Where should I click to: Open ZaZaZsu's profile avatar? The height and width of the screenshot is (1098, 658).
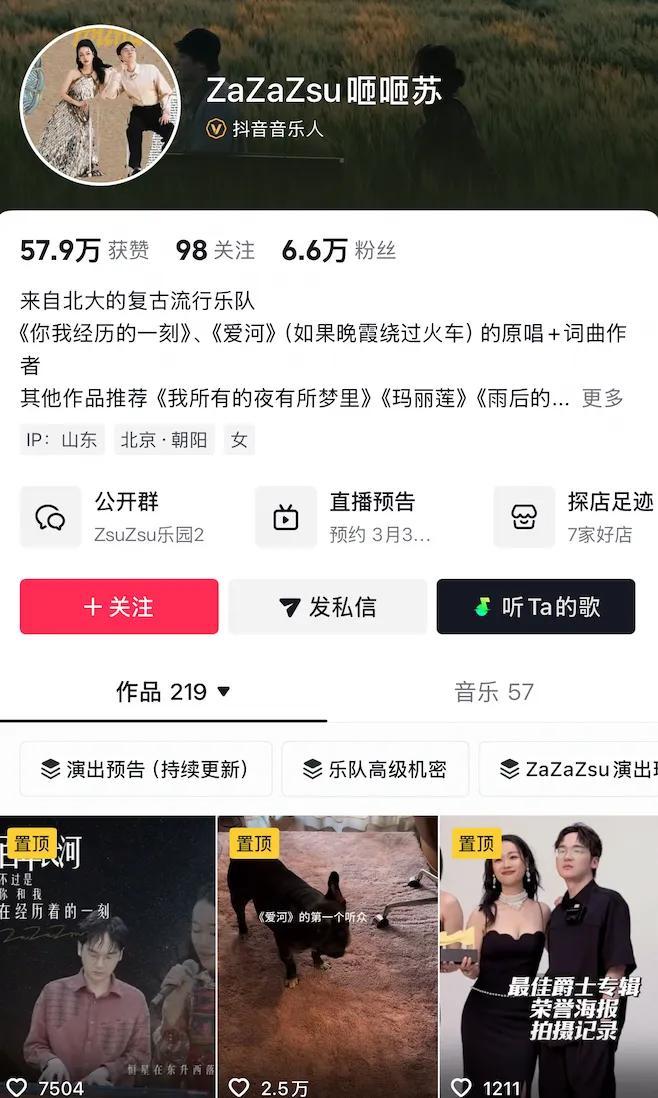click(100, 105)
